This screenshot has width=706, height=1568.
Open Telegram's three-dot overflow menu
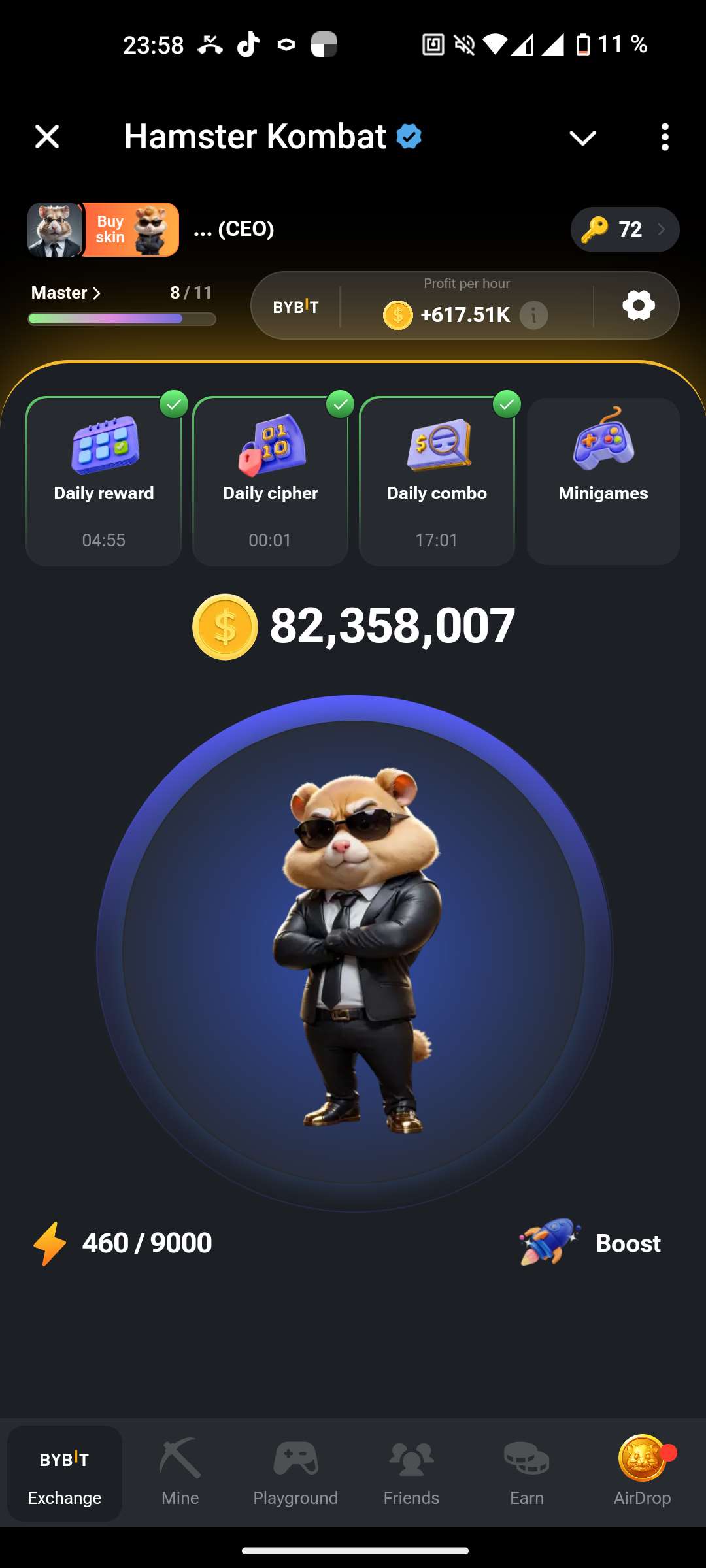665,137
